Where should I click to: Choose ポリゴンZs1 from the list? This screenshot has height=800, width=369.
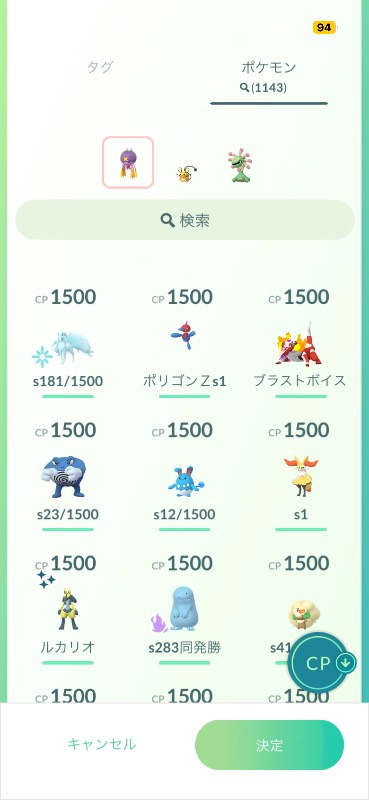[184, 342]
